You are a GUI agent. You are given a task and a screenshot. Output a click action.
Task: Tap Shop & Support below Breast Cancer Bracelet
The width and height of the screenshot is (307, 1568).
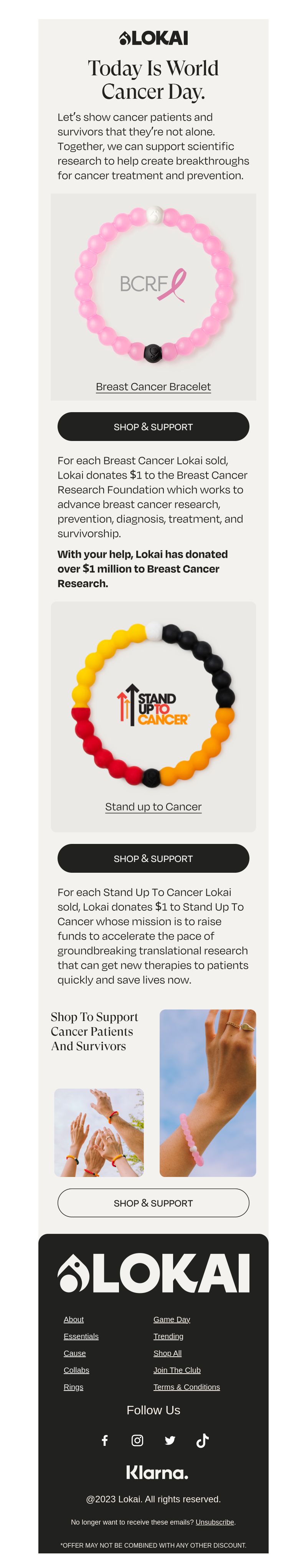pos(153,427)
